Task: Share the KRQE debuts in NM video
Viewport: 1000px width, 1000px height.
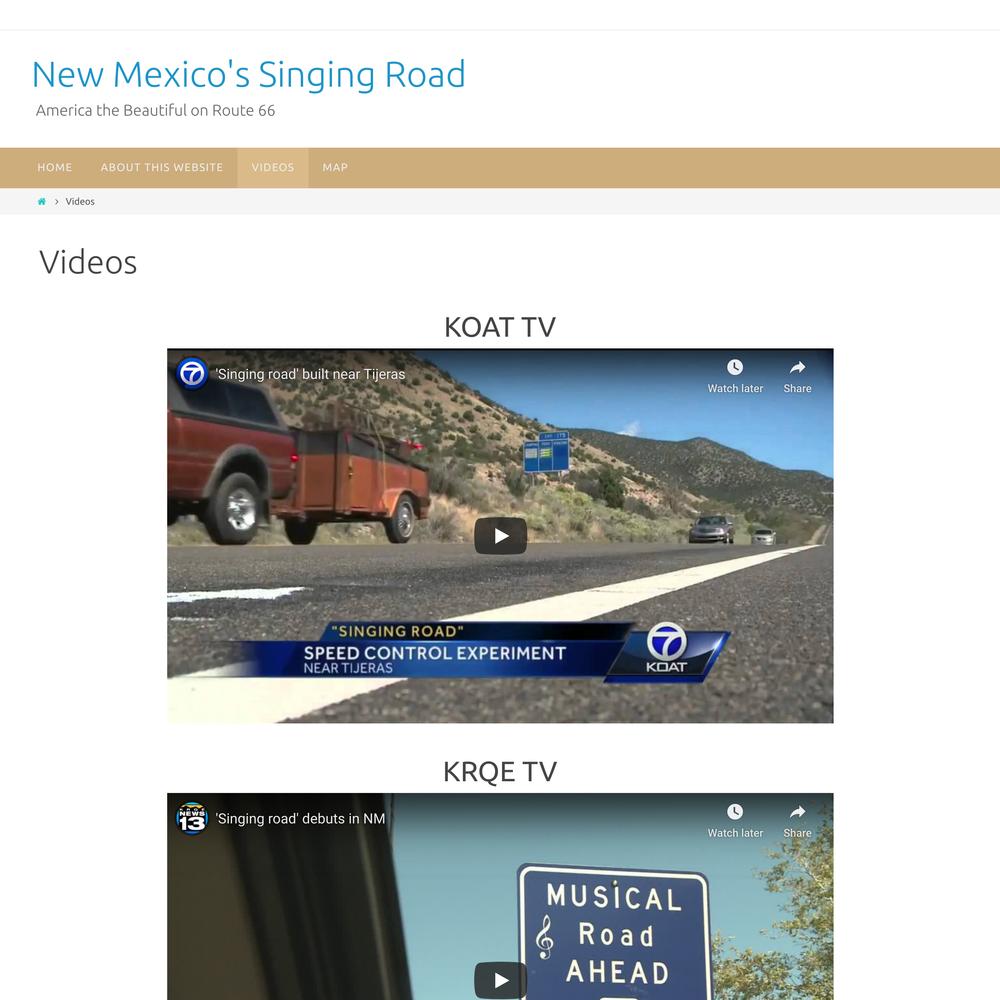Action: point(797,820)
